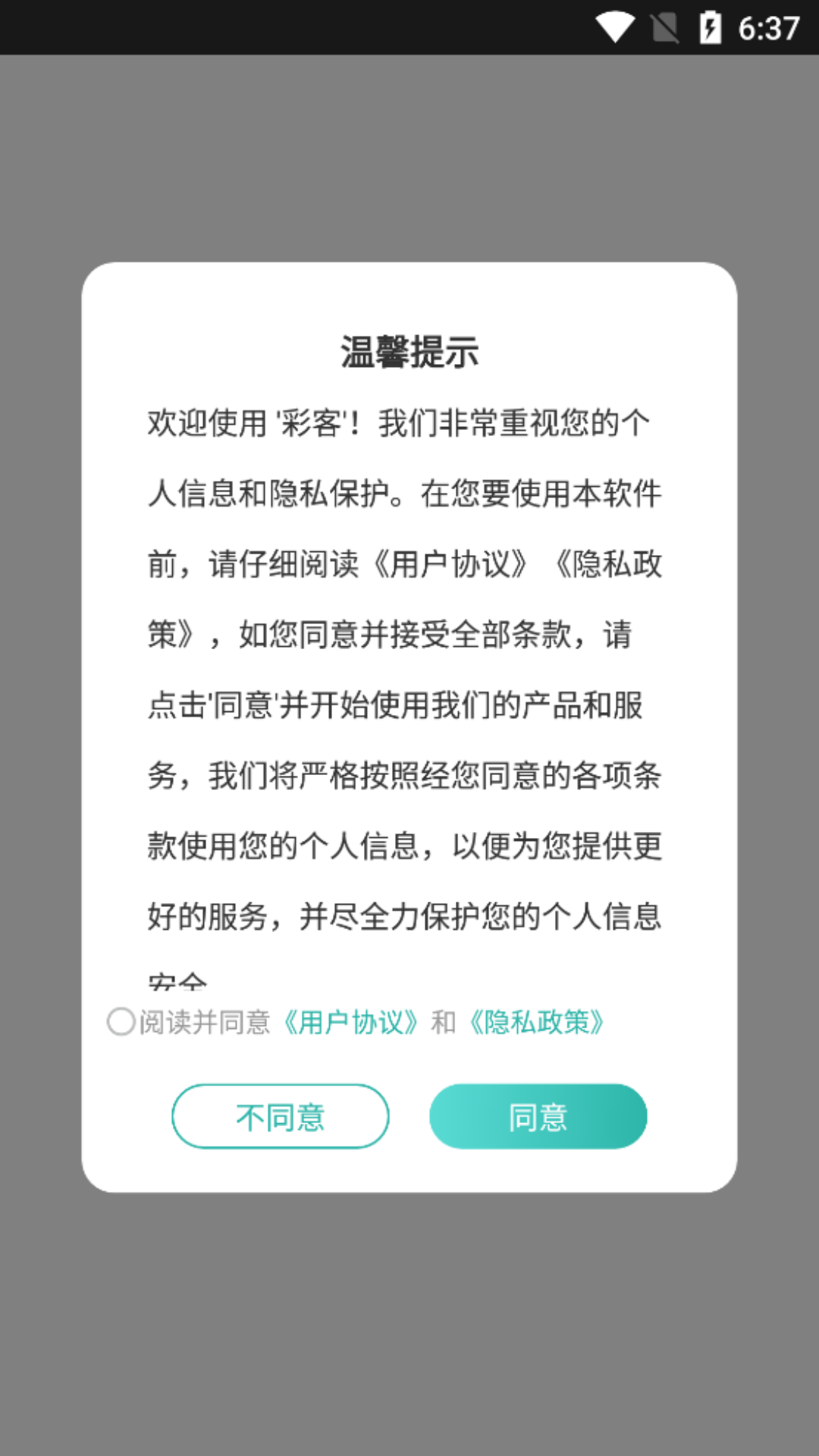Click the SIM card status icon
819x1456 pixels.
click(x=664, y=26)
